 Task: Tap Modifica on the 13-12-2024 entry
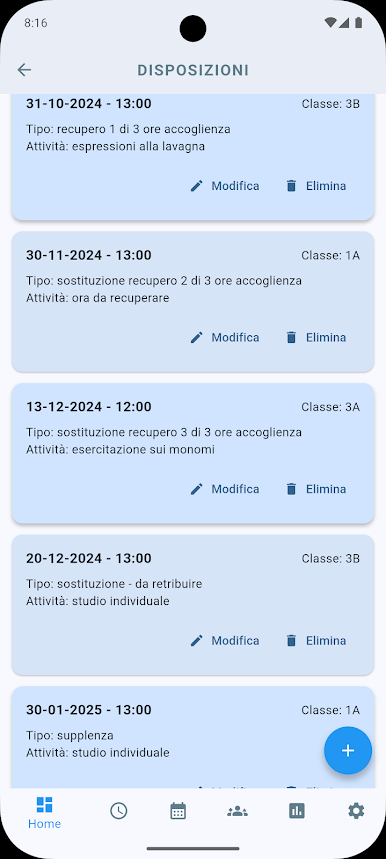[224, 489]
